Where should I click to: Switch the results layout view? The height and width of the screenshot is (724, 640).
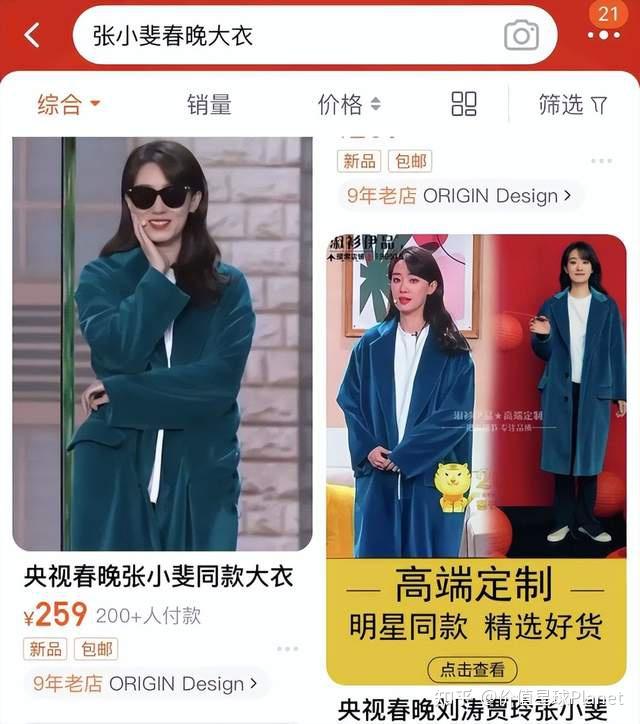[464, 104]
